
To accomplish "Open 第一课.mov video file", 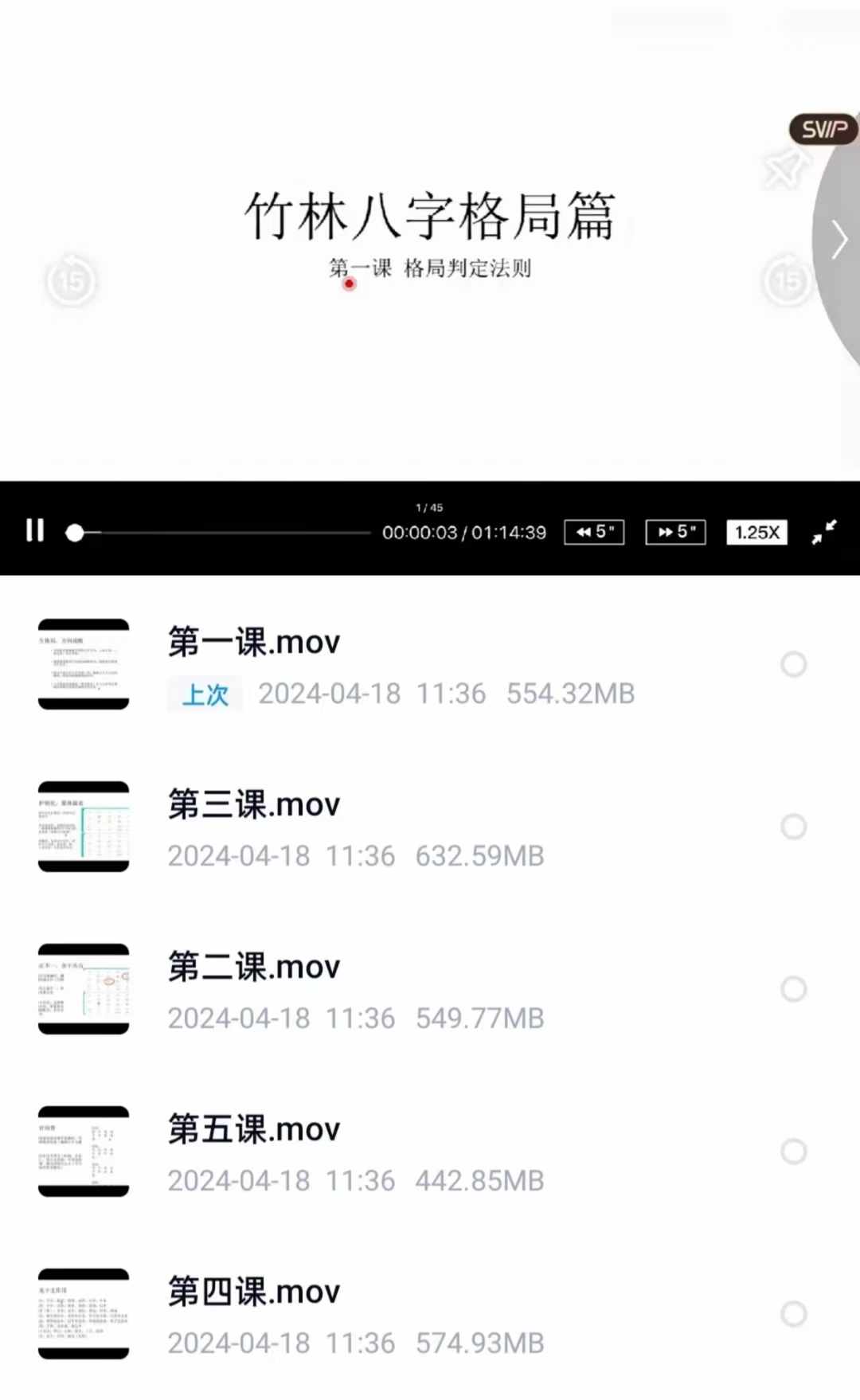I will [430, 665].
